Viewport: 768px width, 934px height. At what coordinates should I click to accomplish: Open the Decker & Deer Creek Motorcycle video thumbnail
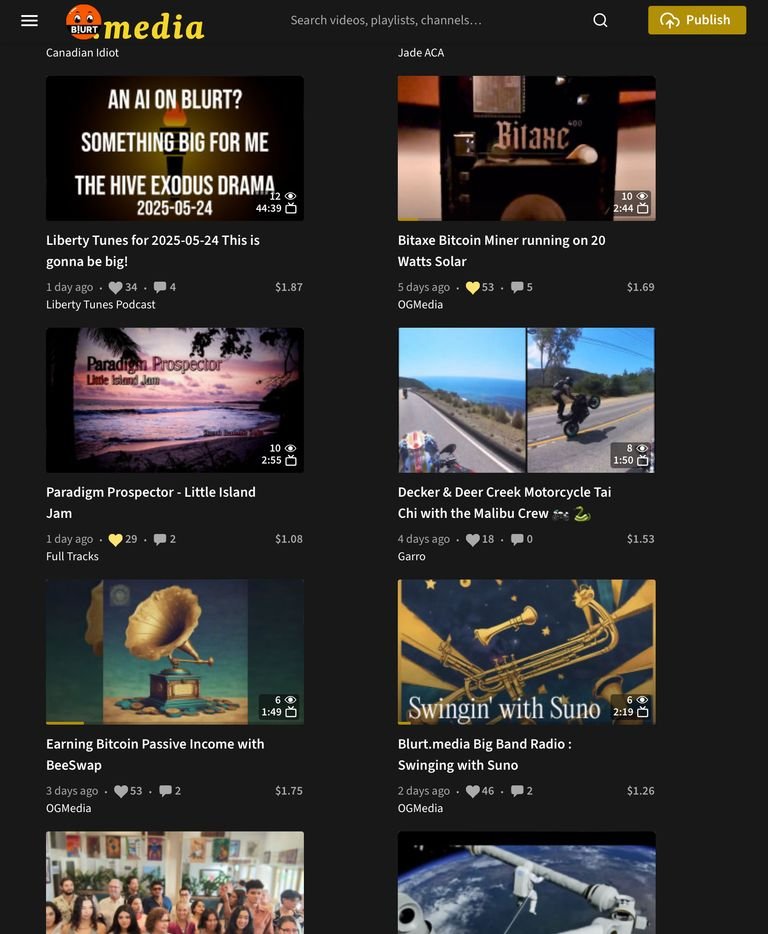tap(526, 400)
